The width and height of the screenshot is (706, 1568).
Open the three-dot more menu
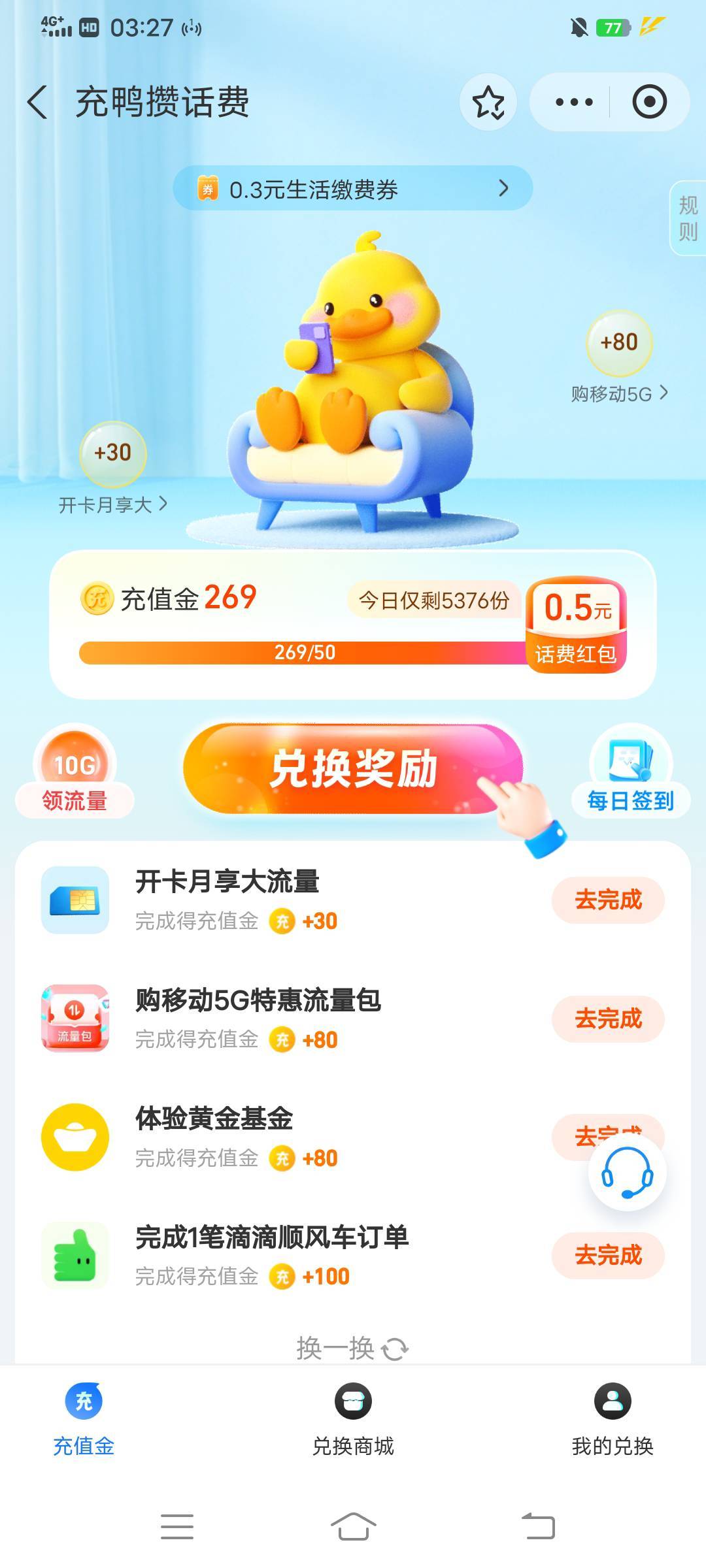click(573, 103)
